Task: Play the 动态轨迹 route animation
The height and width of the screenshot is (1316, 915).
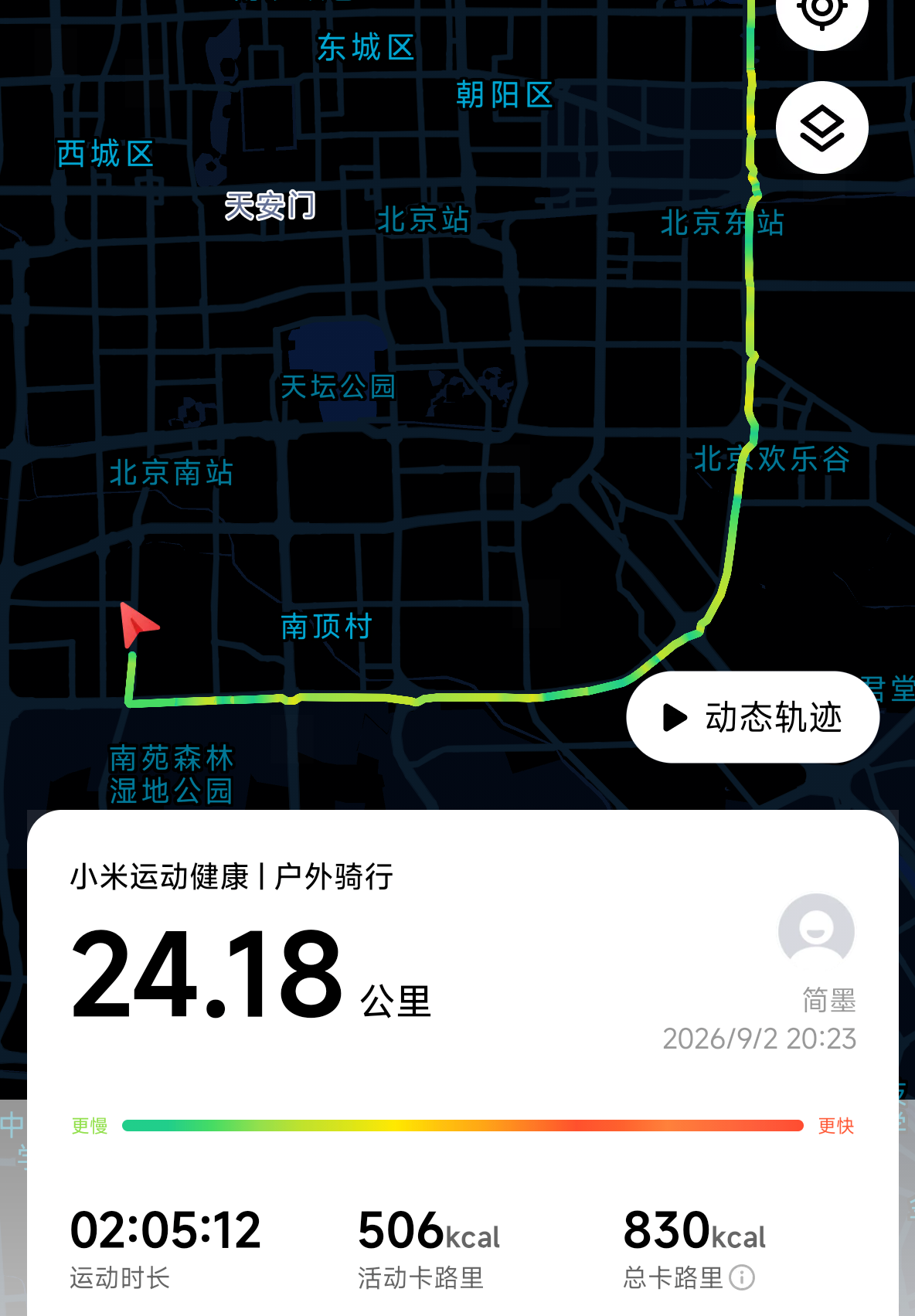Action: tap(753, 717)
